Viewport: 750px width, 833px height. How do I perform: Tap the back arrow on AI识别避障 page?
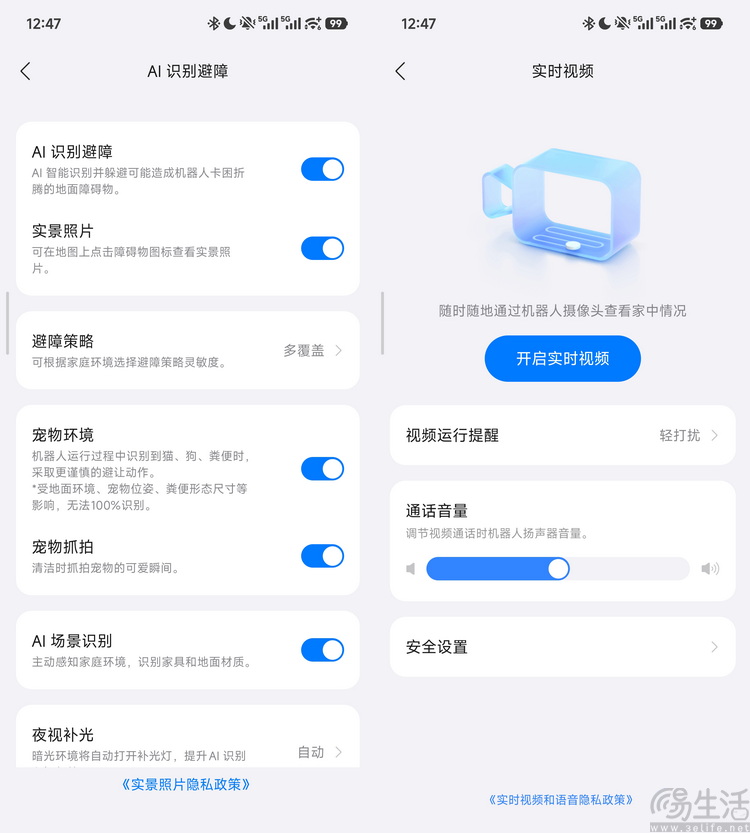point(27,71)
